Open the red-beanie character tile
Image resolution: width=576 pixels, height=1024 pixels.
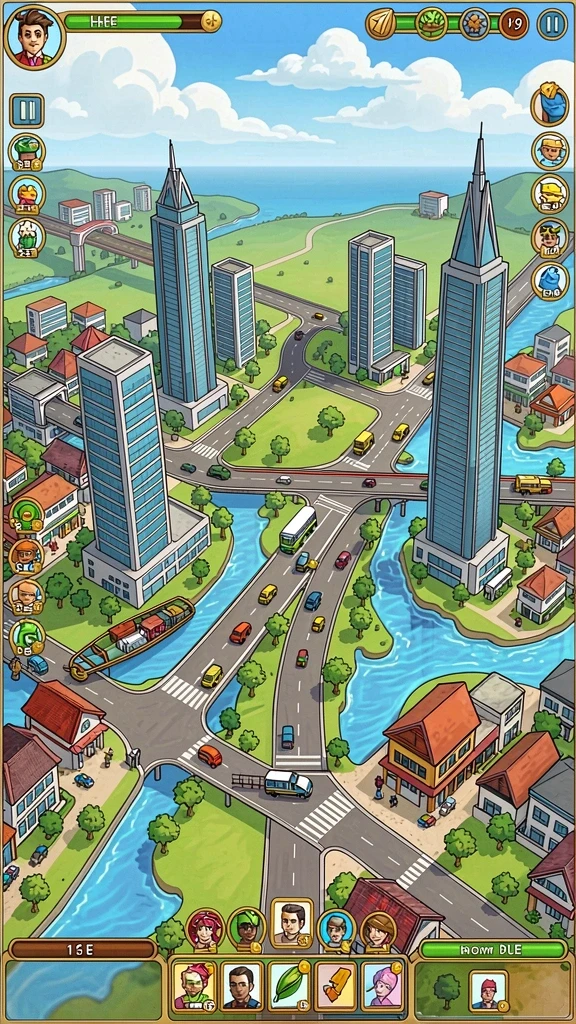[488, 991]
